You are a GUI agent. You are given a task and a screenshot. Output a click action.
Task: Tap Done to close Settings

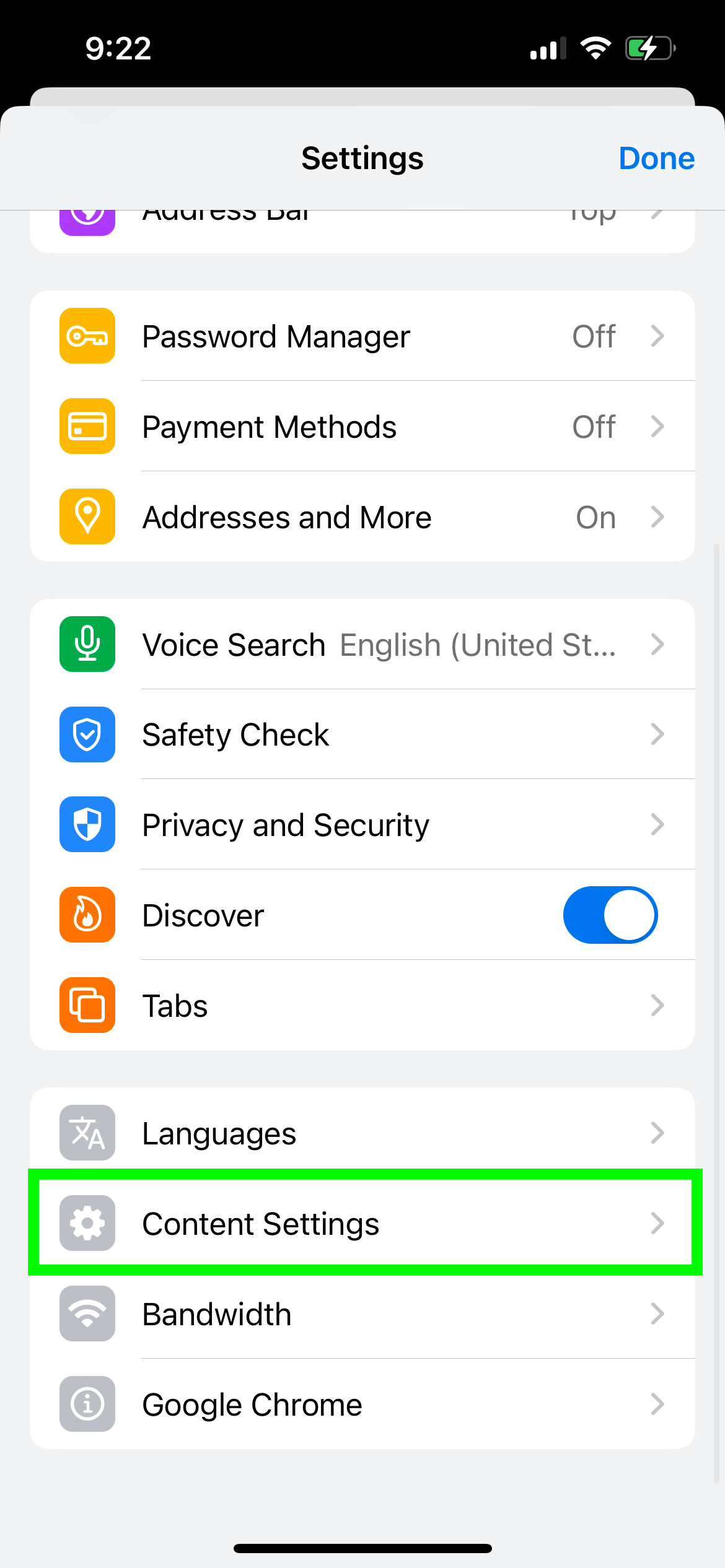tap(656, 159)
